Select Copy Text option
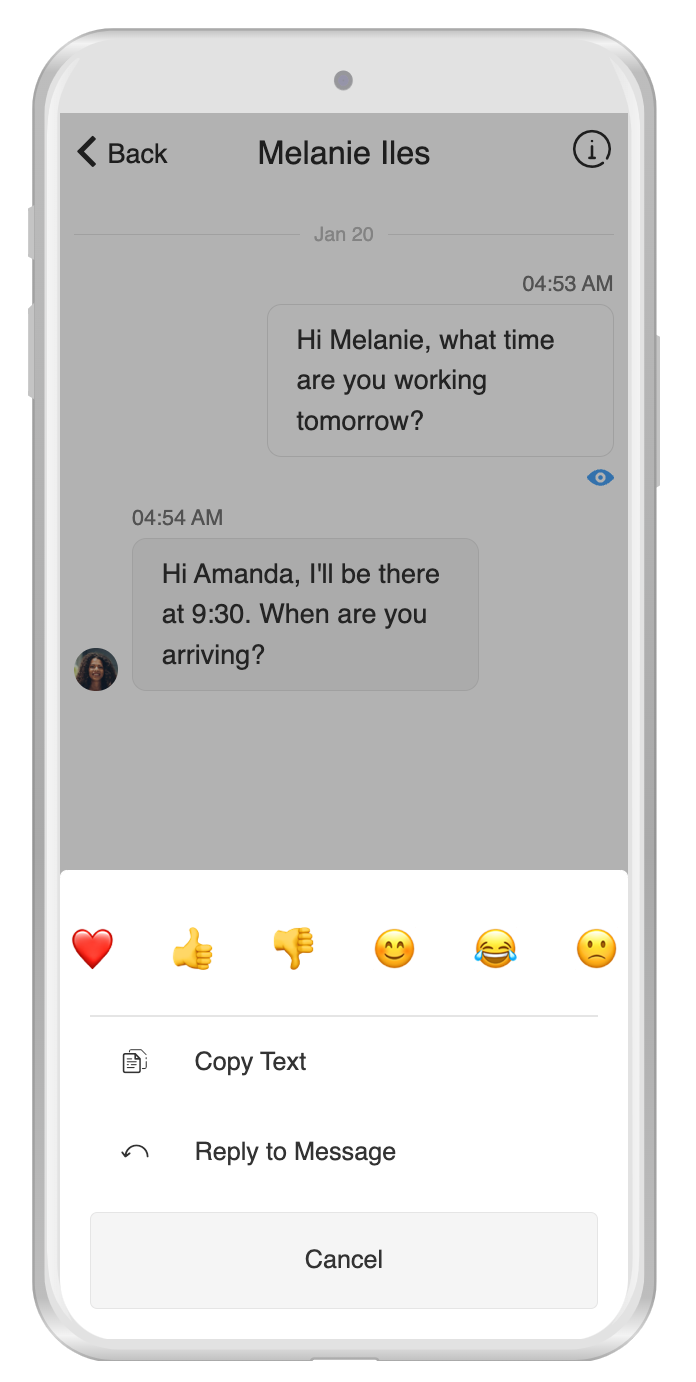Viewport: 696px width, 1382px height. tap(250, 1062)
